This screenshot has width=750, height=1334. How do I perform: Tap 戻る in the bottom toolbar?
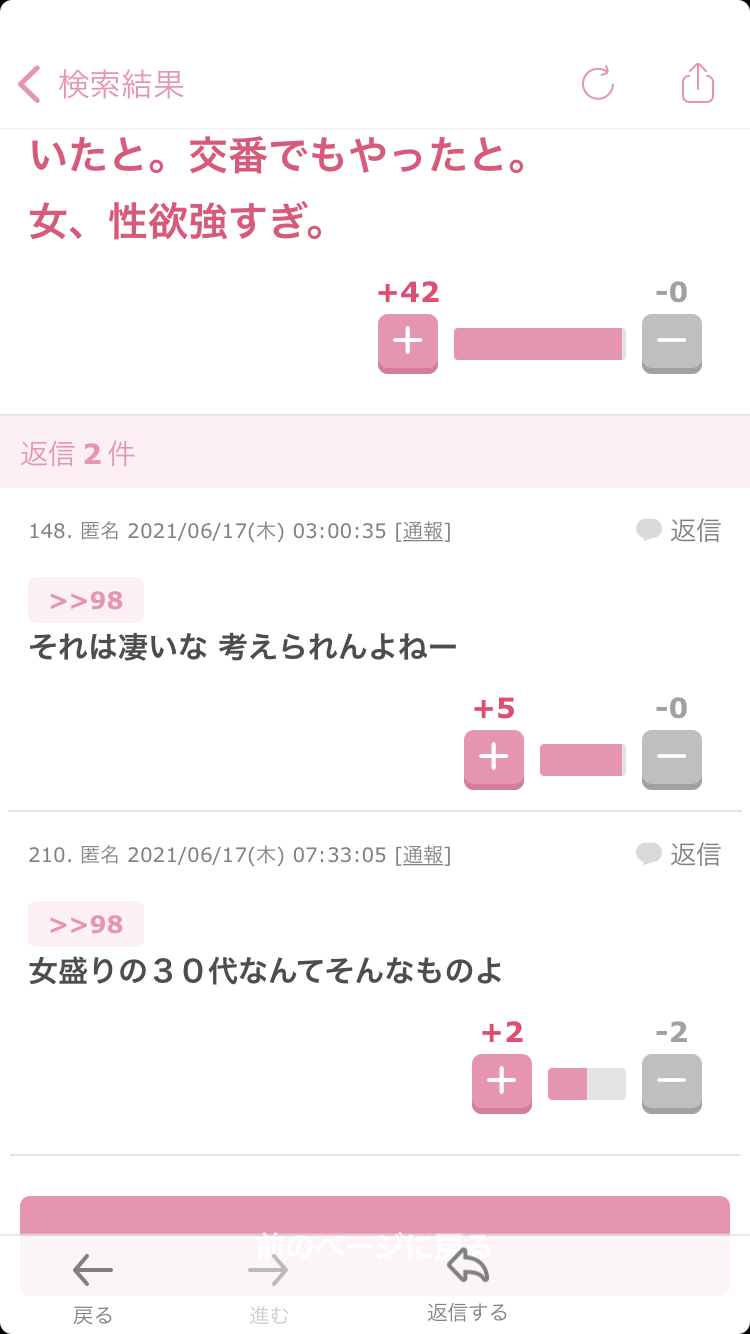pos(93,1288)
